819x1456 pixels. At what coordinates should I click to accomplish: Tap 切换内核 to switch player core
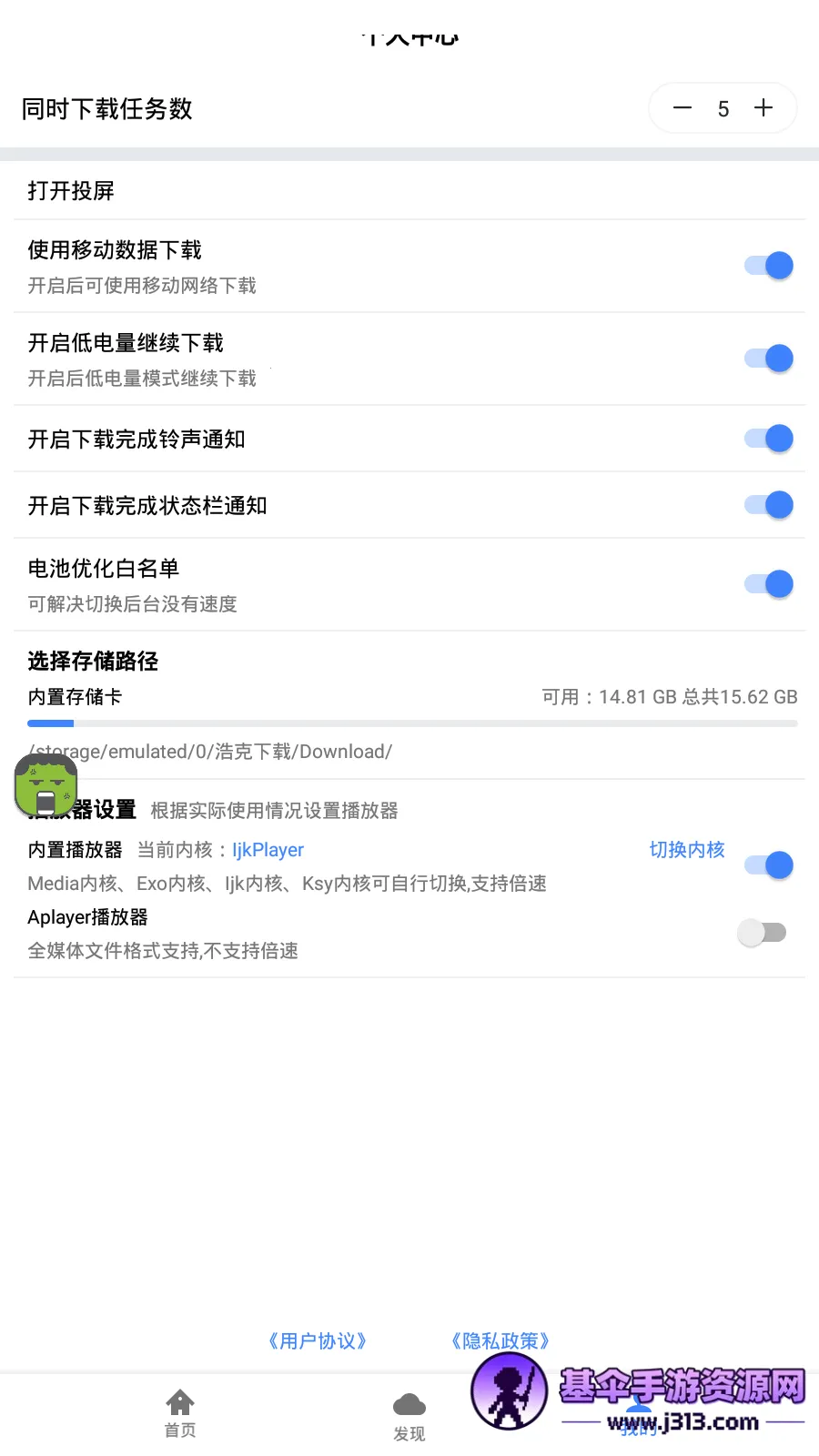[686, 850]
